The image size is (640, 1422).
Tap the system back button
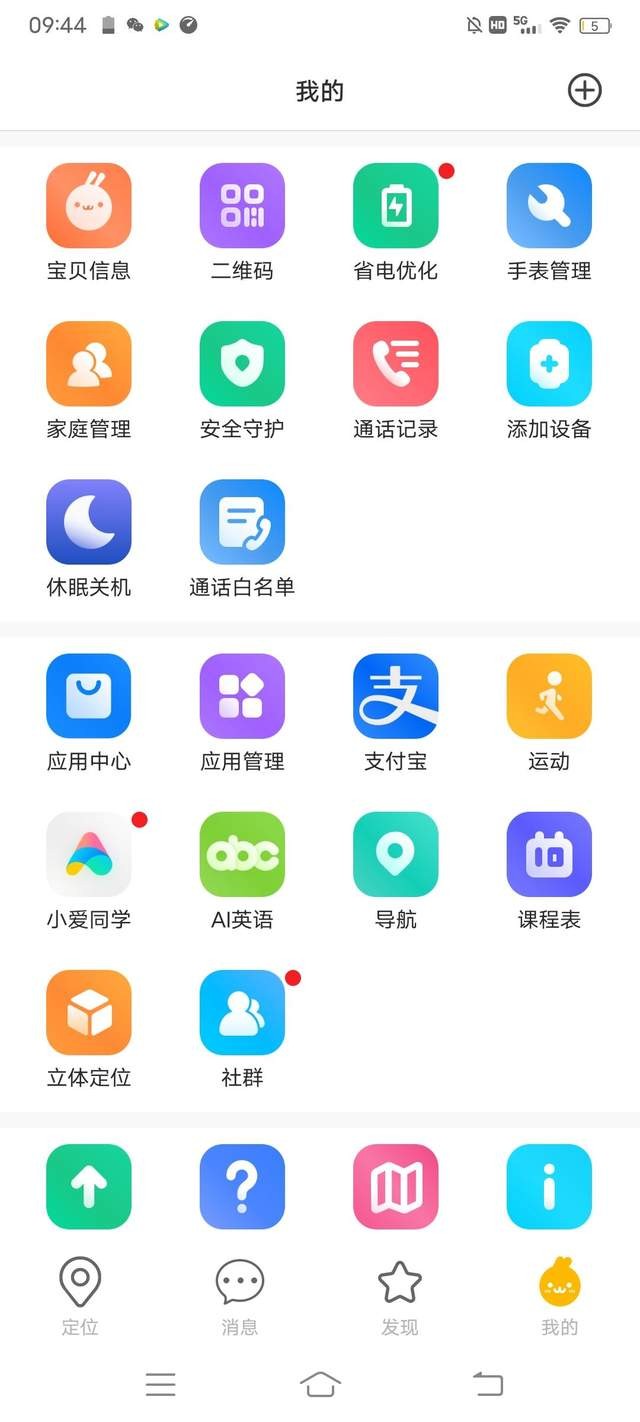(x=488, y=1384)
